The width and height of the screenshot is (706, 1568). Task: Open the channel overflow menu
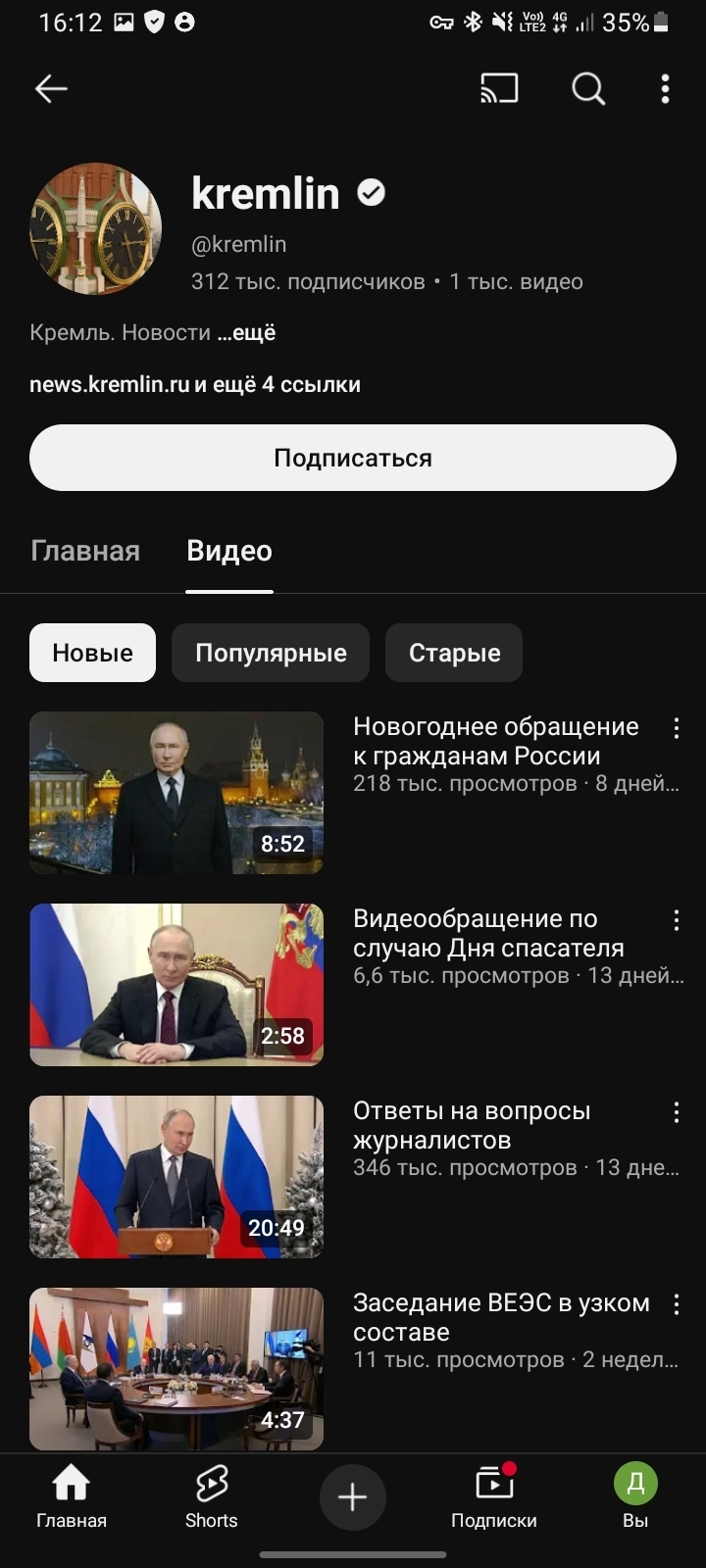(x=665, y=89)
